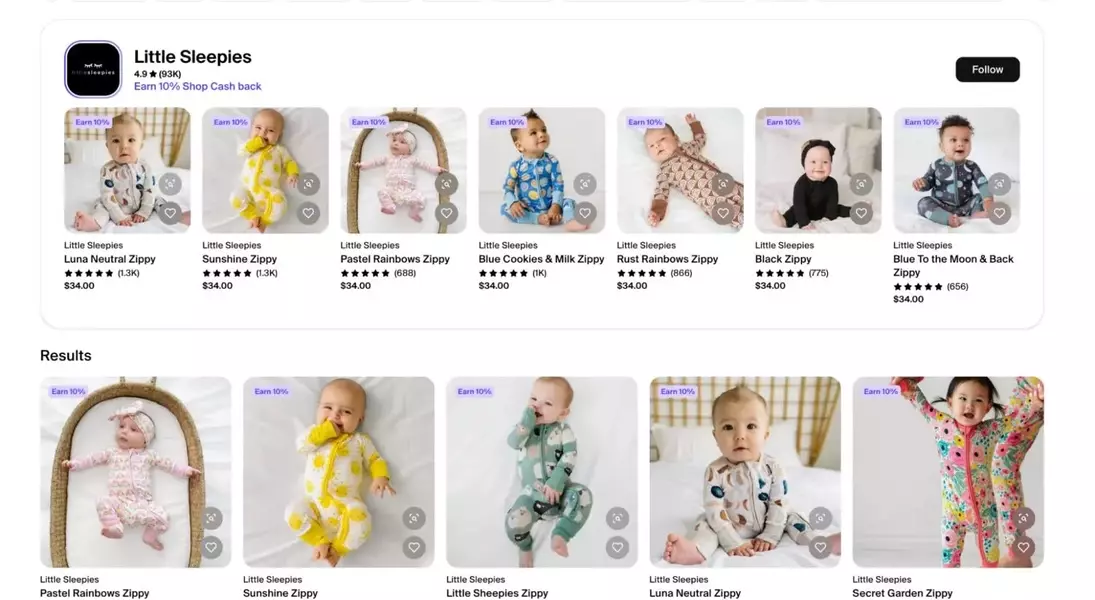Heart the Luna Neutral Zippy under Results
Viewport: 1095px width, 600px height.
pyautogui.click(x=820, y=547)
